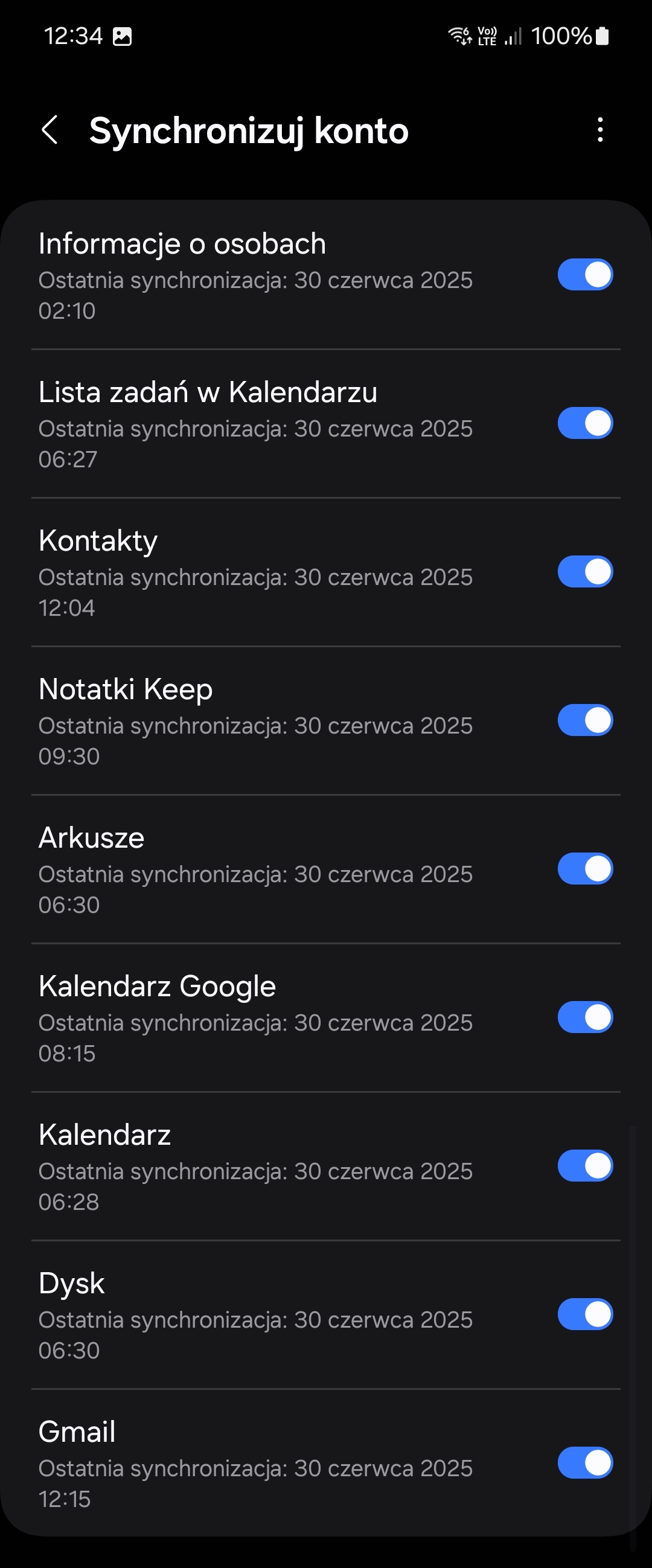
Task: Switch off Notatki Keep sync
Action: click(x=584, y=720)
